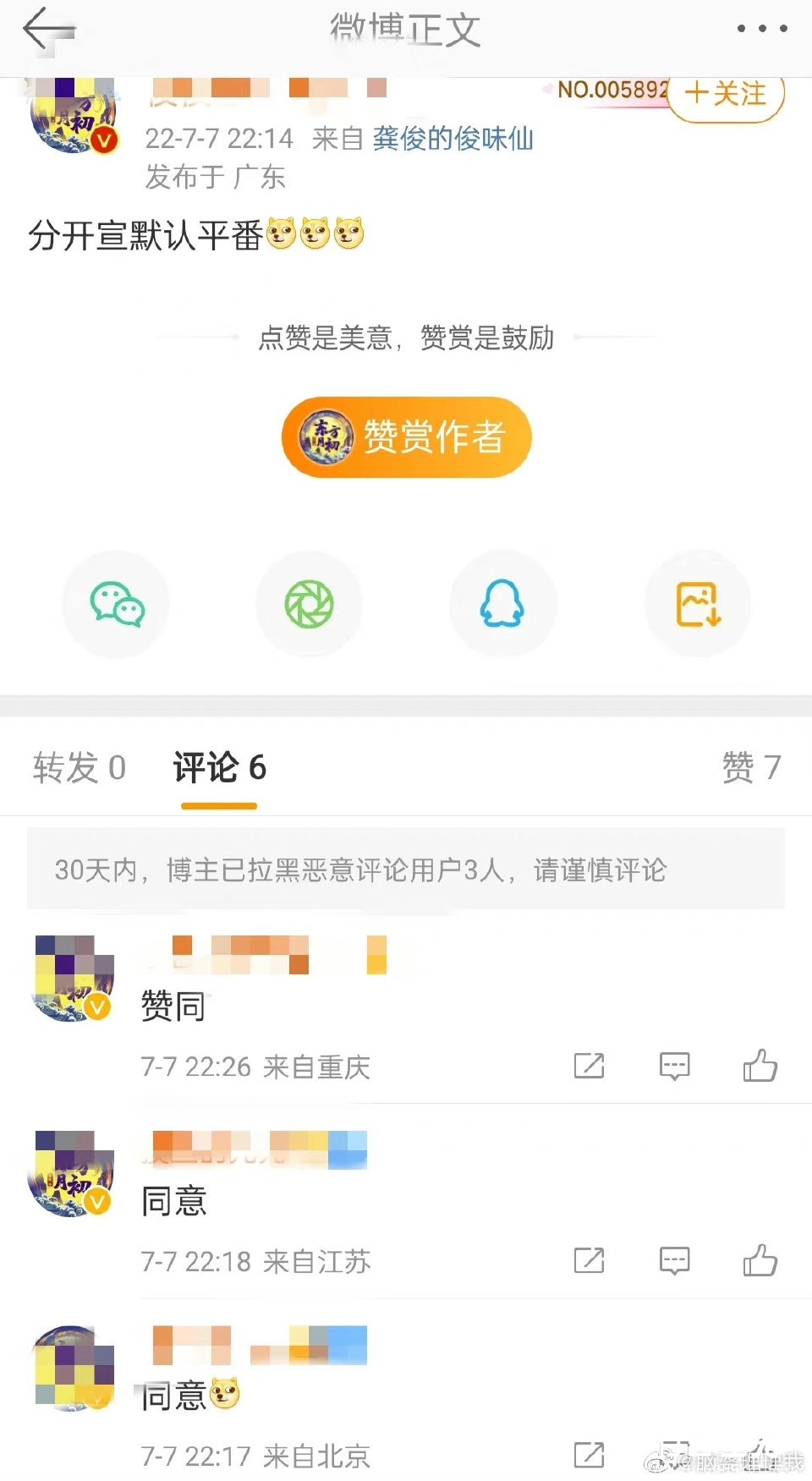Viewport: 812px width, 1481px height.
Task: Reply to the 同意 comment from 江苏
Action: (x=674, y=1261)
